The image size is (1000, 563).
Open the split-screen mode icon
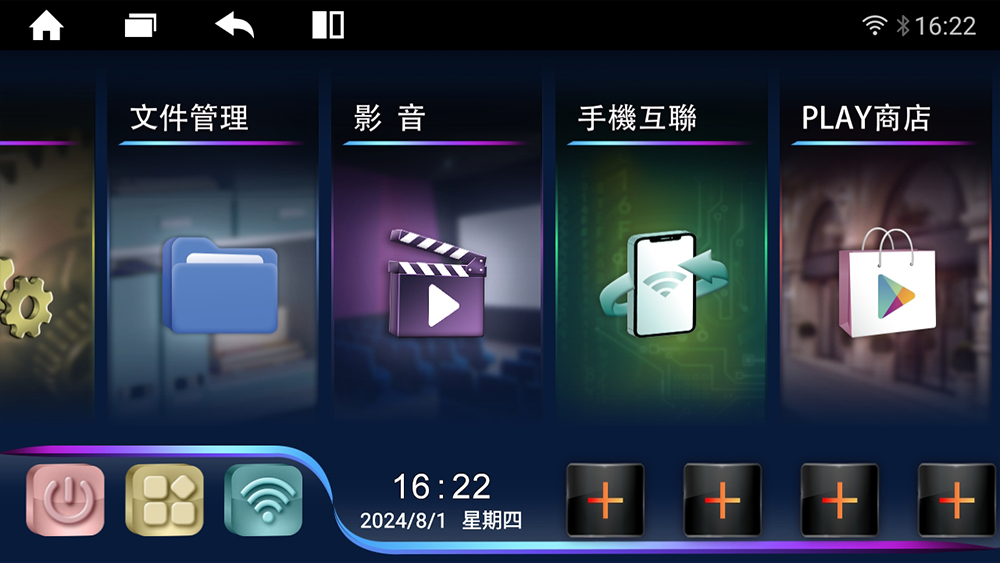tap(328, 25)
